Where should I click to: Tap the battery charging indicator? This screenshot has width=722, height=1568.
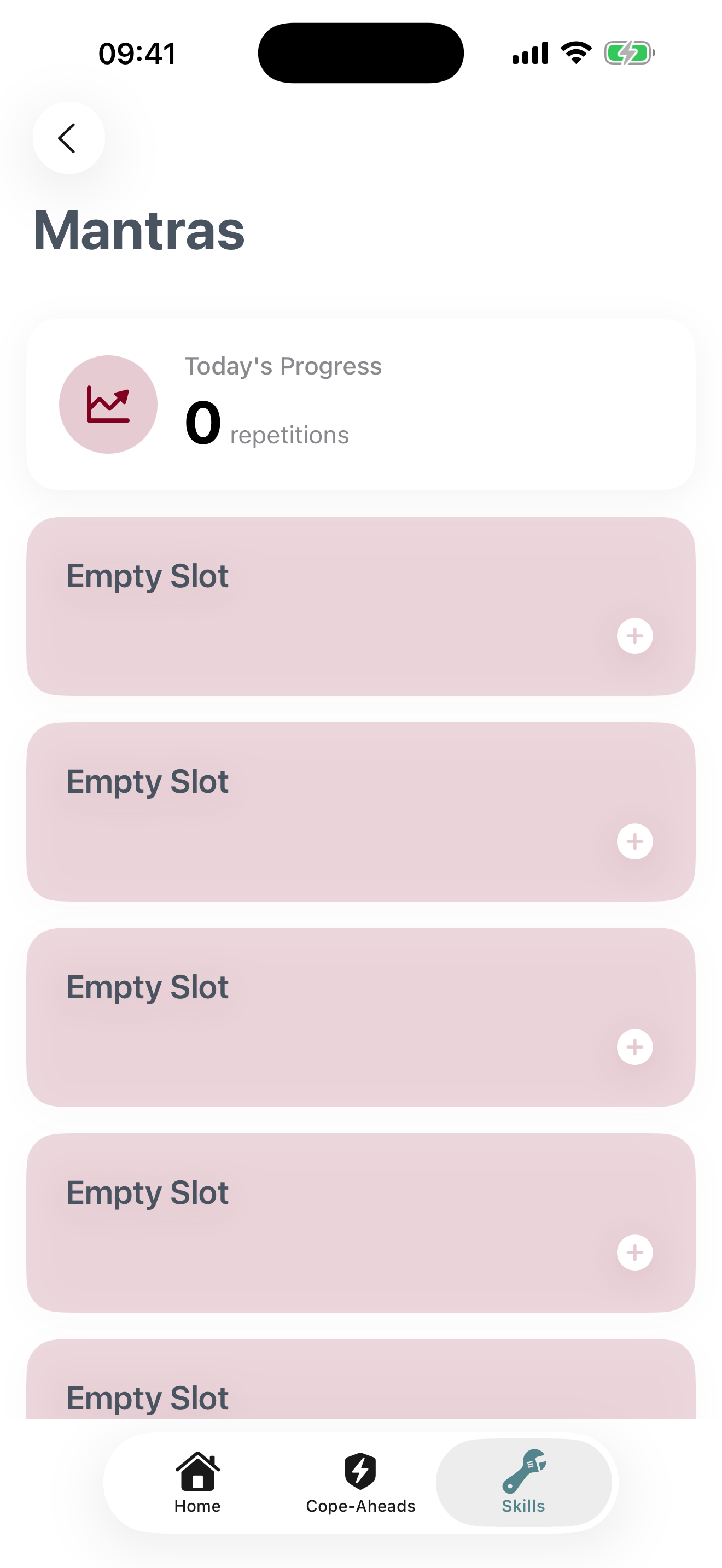pos(627,54)
